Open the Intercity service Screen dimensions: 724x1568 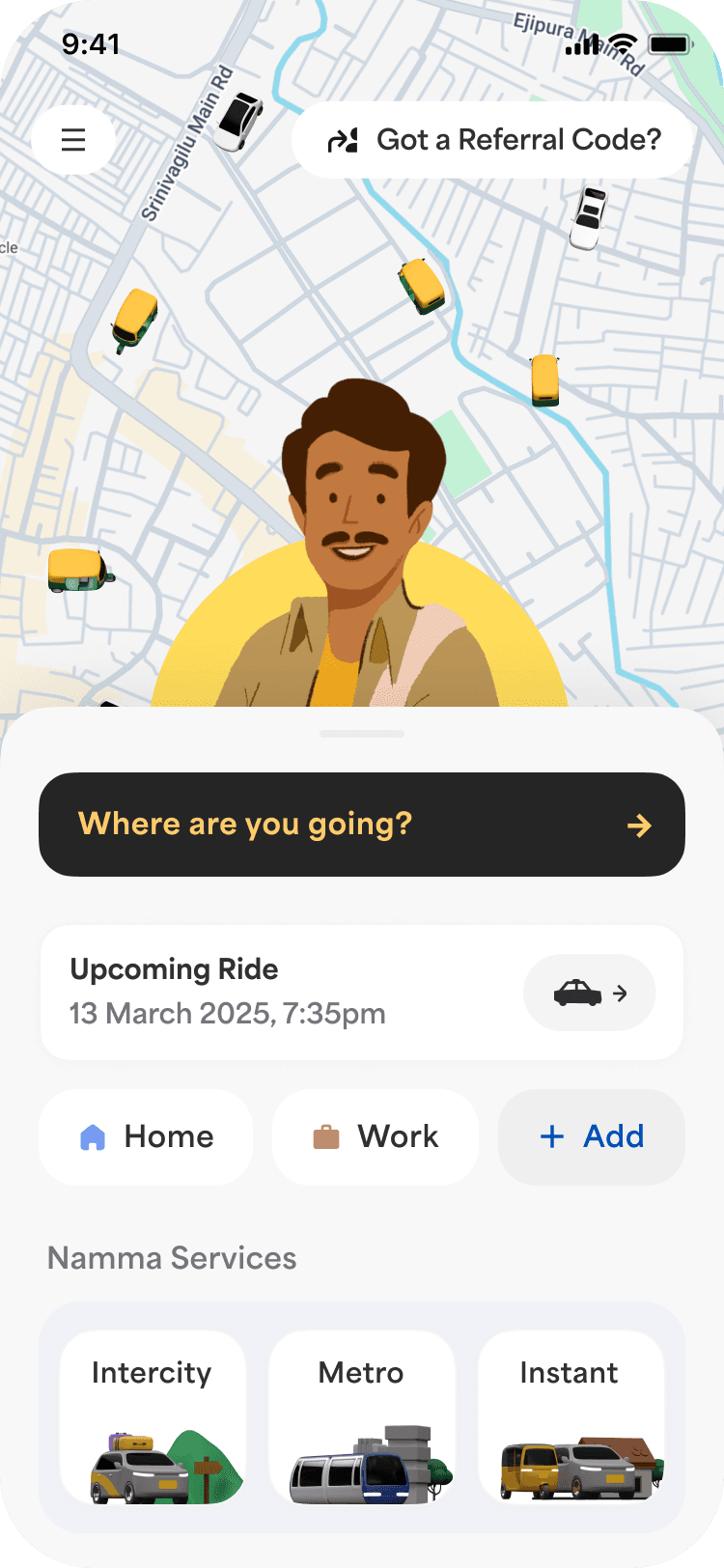click(x=153, y=1415)
